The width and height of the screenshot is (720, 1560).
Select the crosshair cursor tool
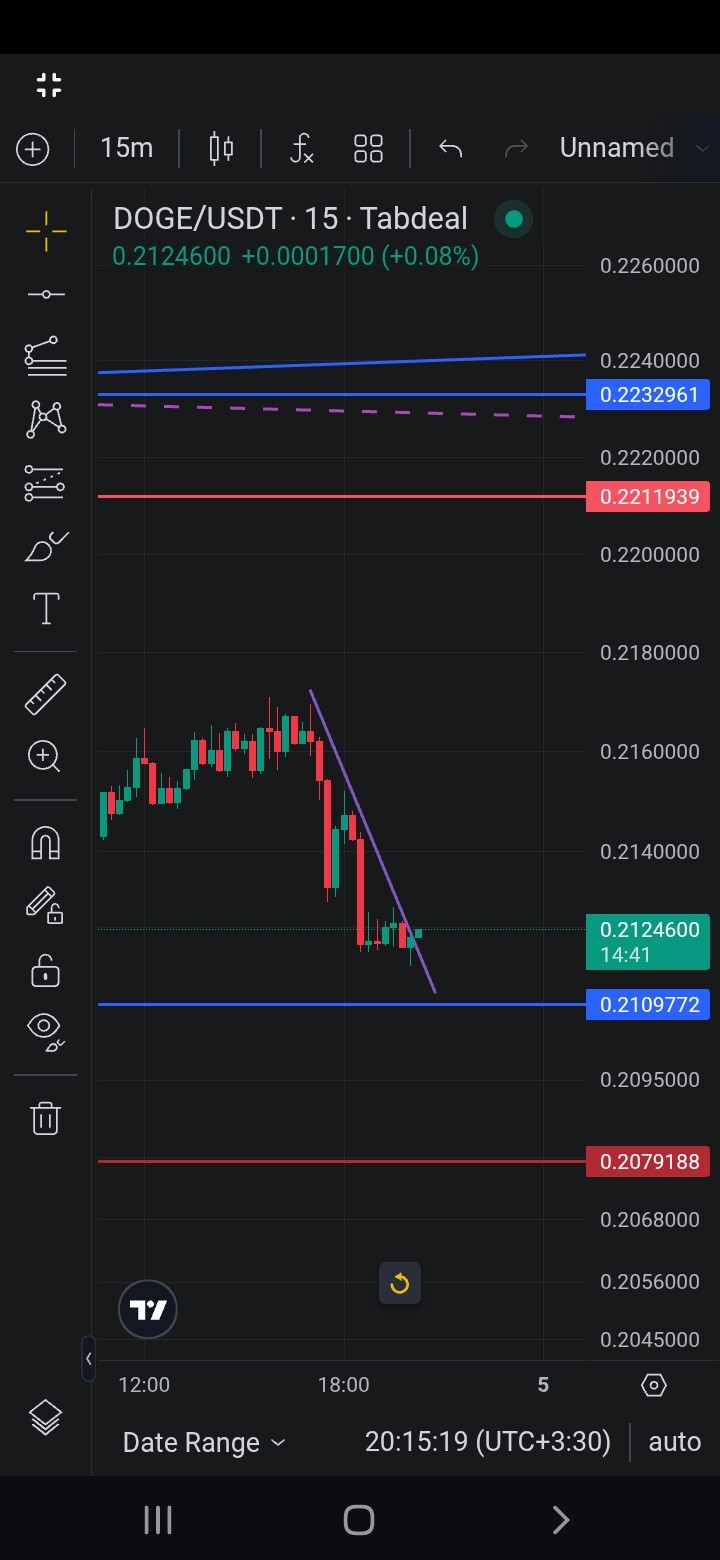46,232
